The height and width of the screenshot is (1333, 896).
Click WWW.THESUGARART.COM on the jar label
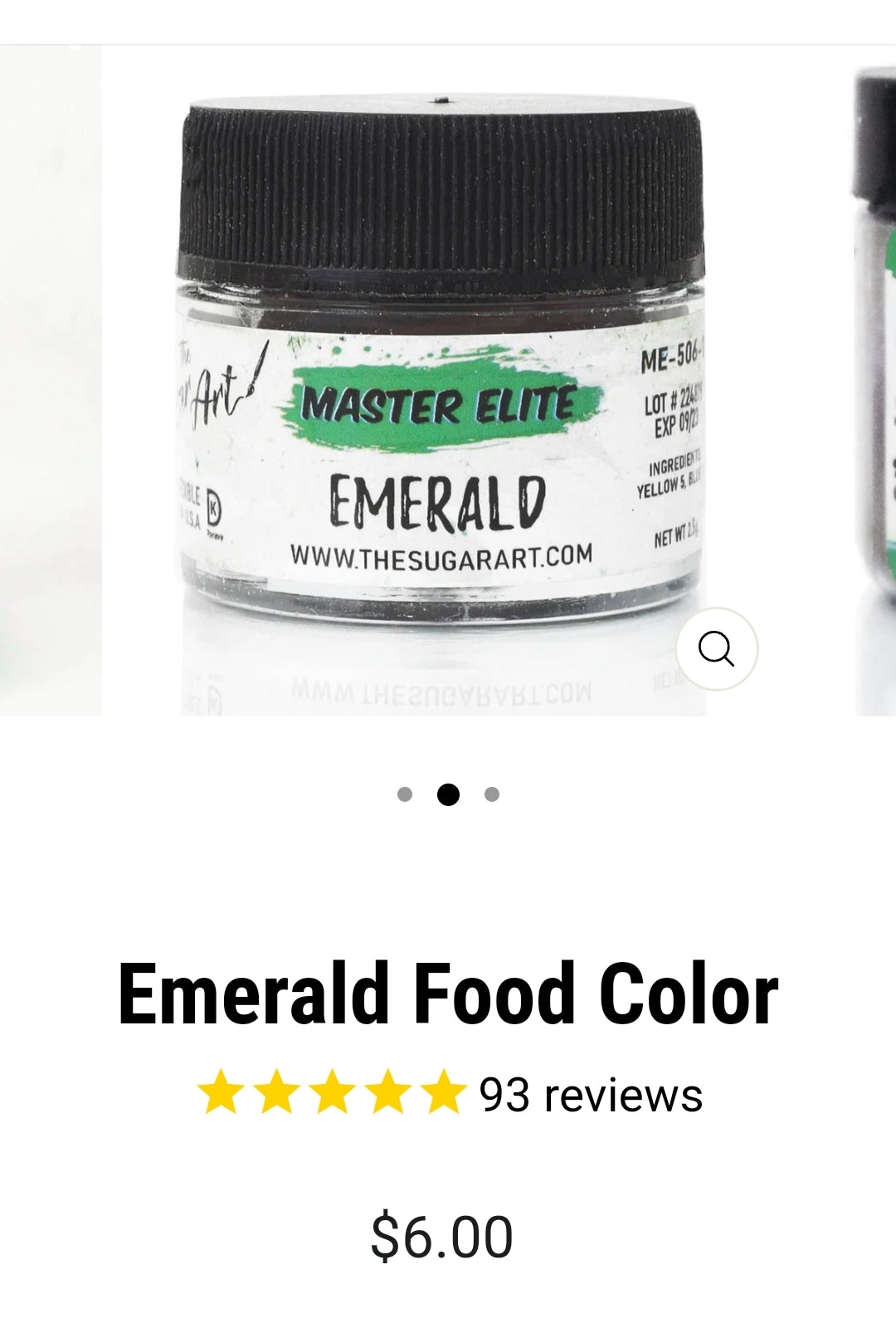click(446, 554)
